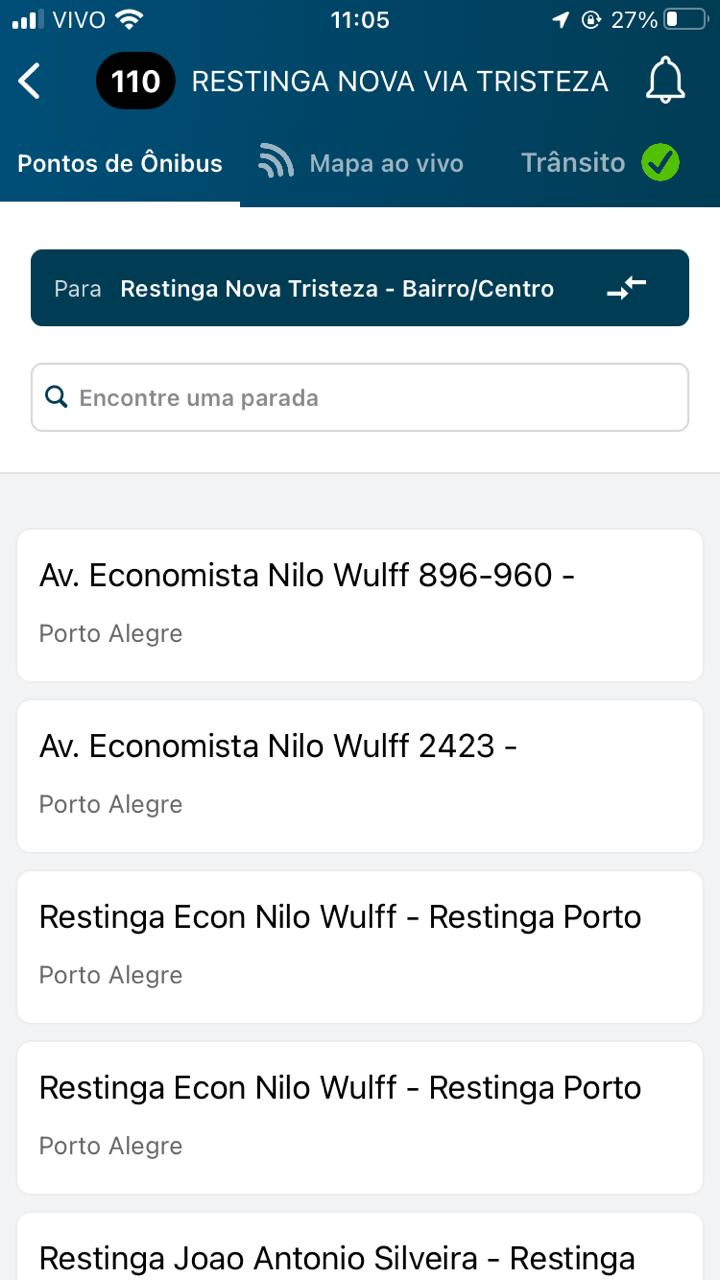Select the Pontos de Ônibus tab
The width and height of the screenshot is (720, 1280).
point(120,163)
